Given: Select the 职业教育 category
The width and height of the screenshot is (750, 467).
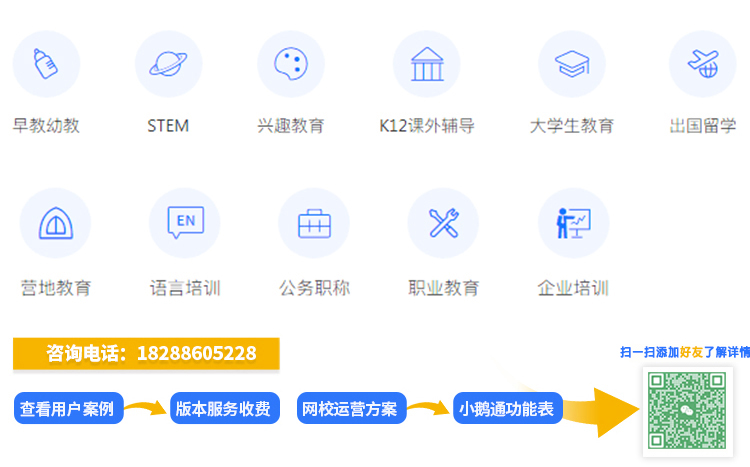Looking at the screenshot, I should pos(443,224).
